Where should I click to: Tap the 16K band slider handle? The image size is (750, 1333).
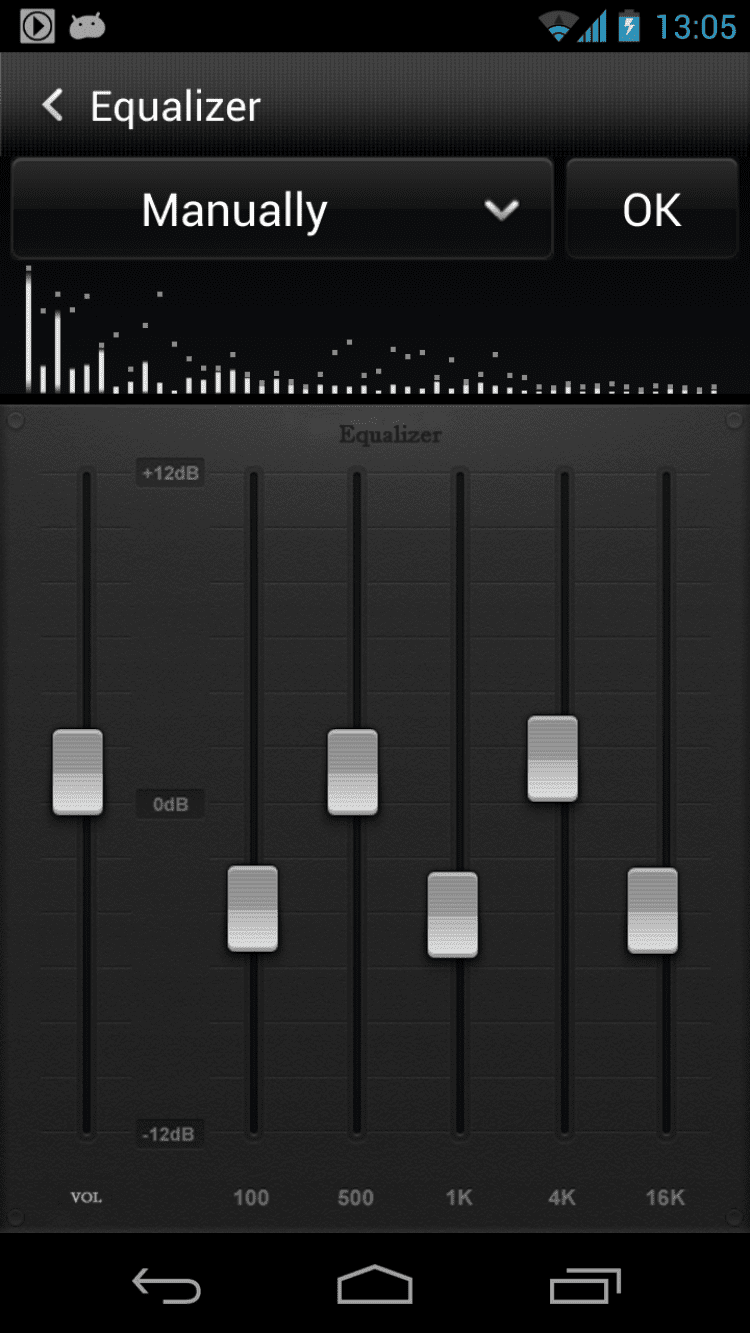[x=653, y=910]
